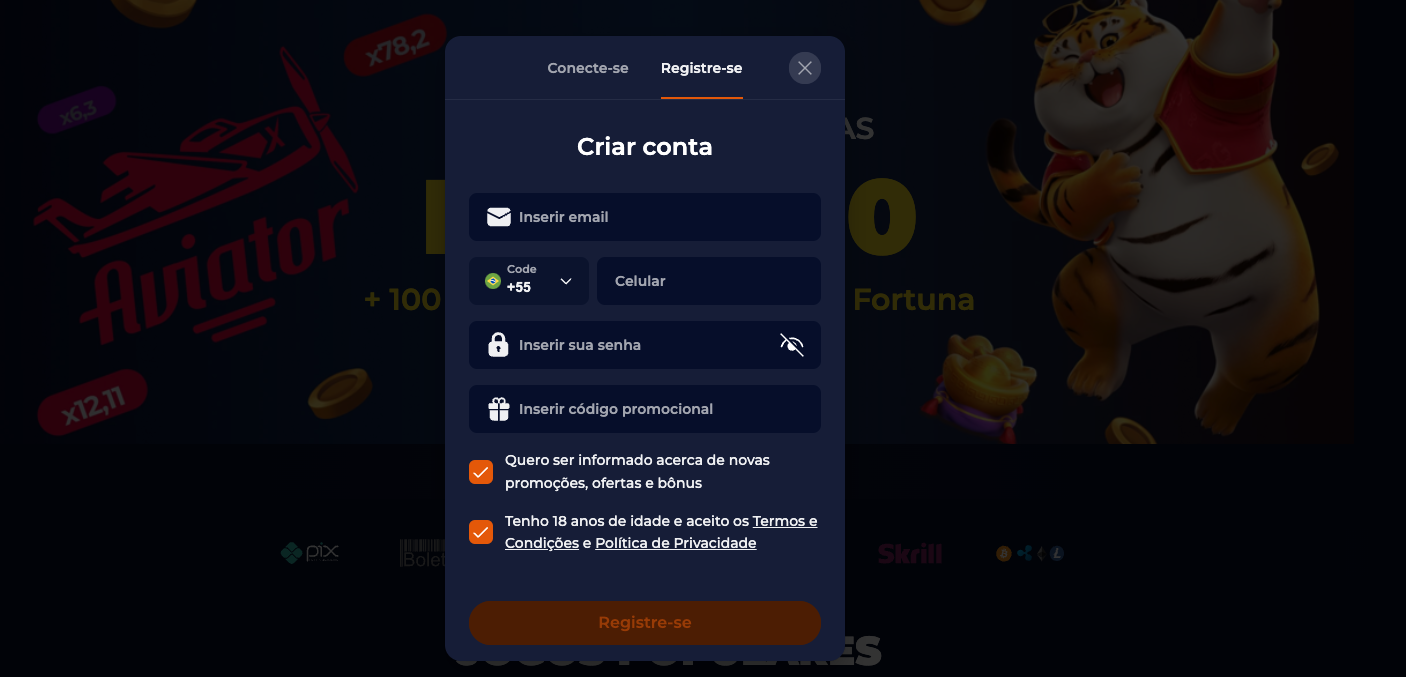
Task: Open the Política de Privacidade link
Action: 675,543
